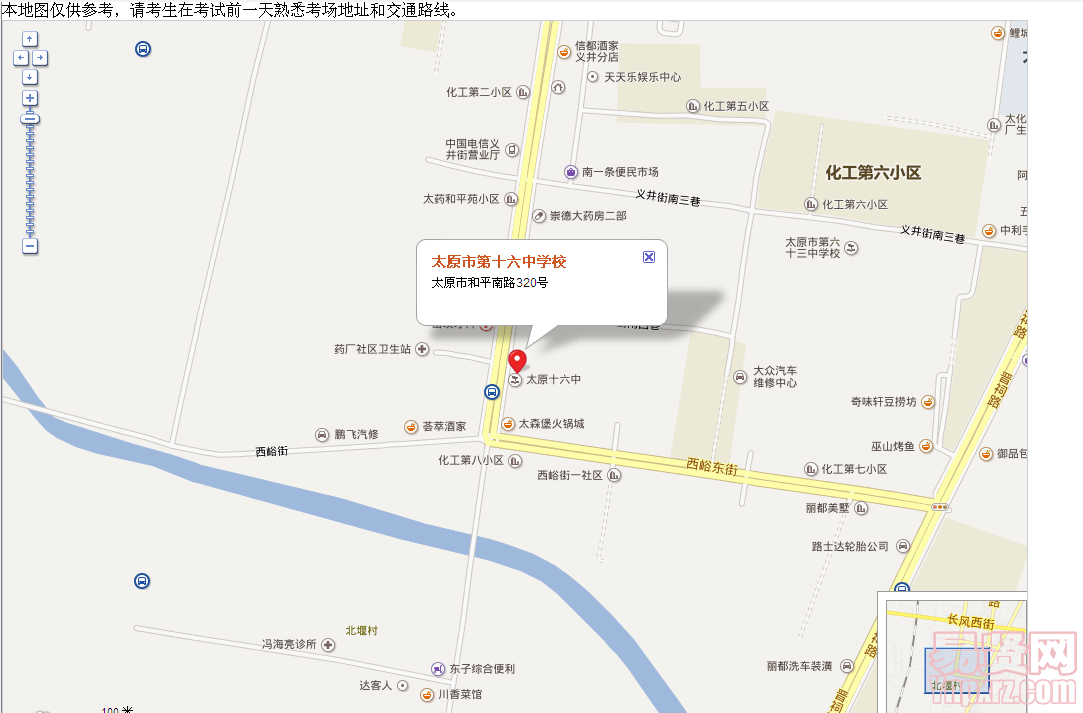1083x713 pixels.
Task: Pan the map right with the arrow
Action: click(40, 58)
